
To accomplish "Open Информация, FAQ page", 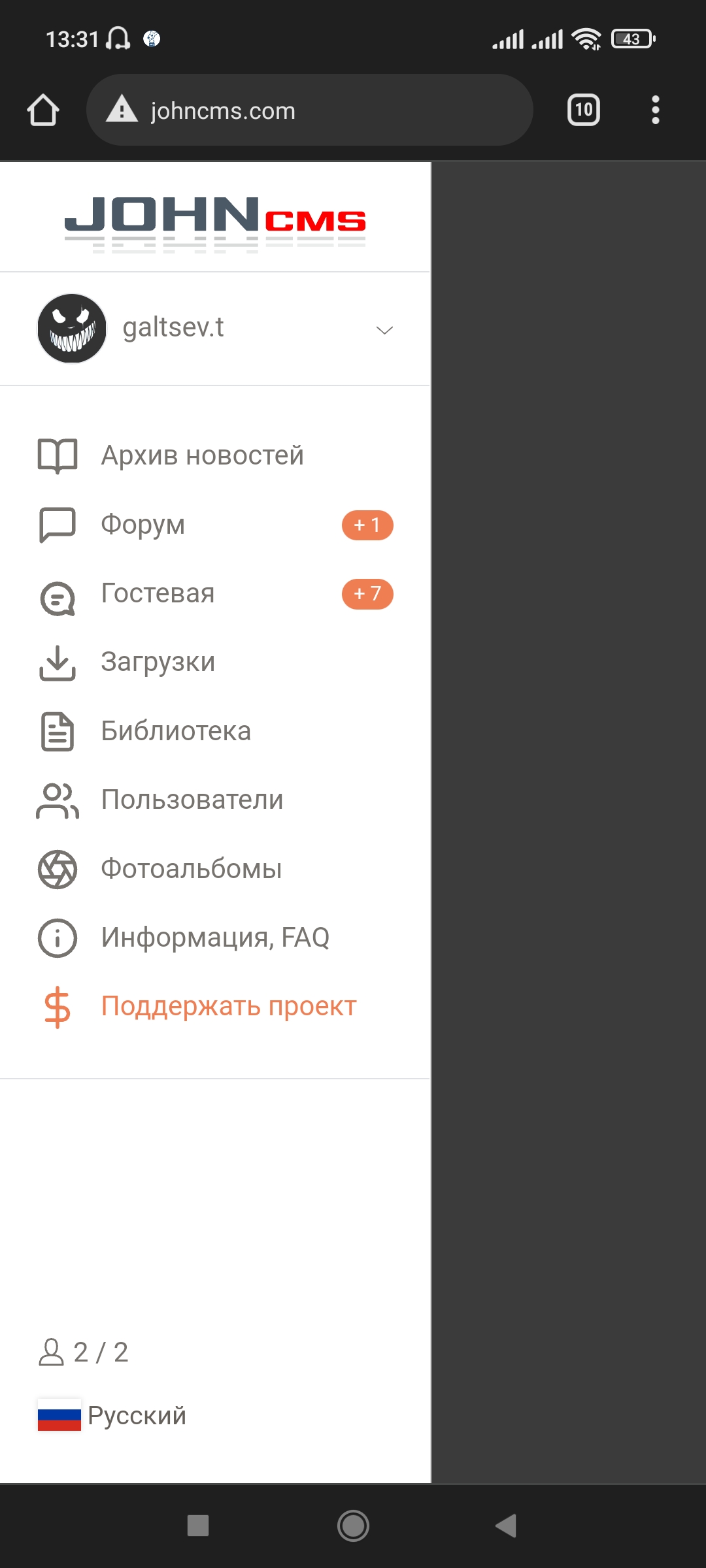I will coord(215,938).
